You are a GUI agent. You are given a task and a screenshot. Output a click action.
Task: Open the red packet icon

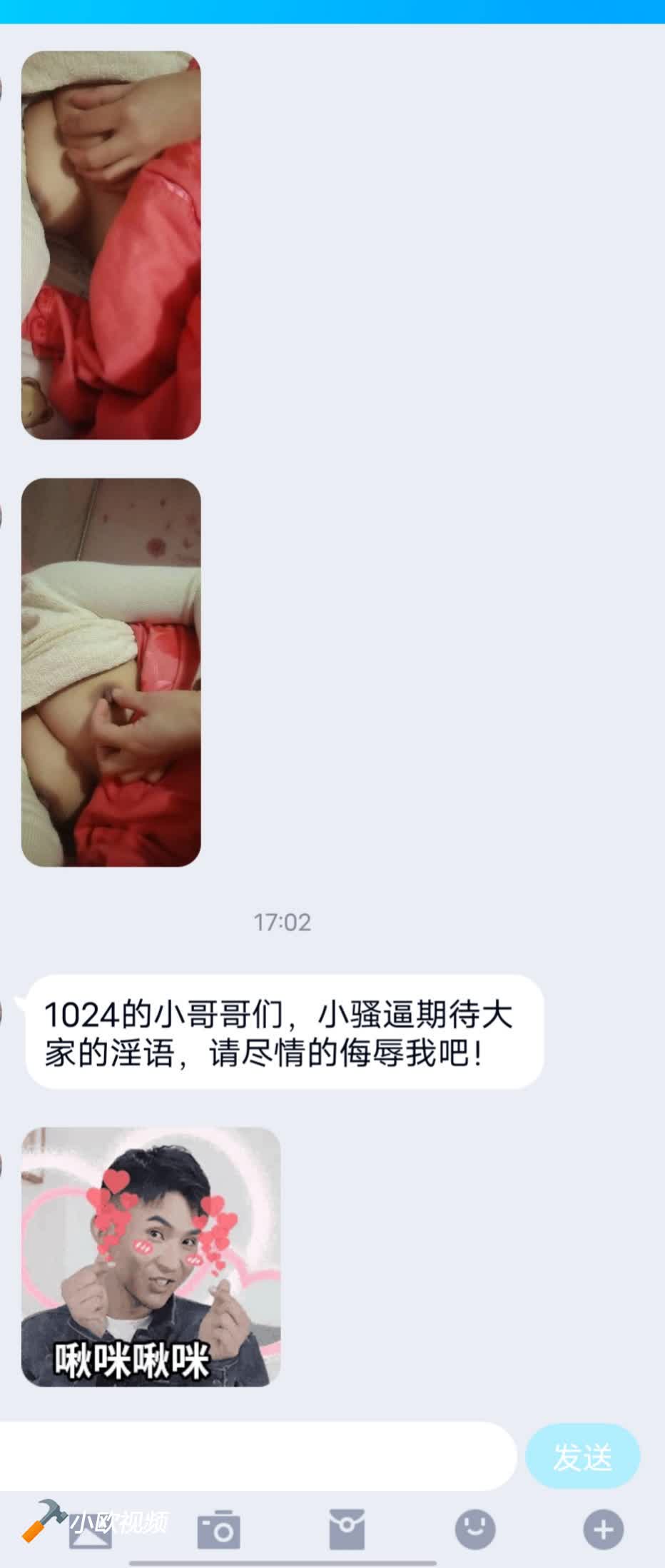pyautogui.click(x=347, y=1529)
